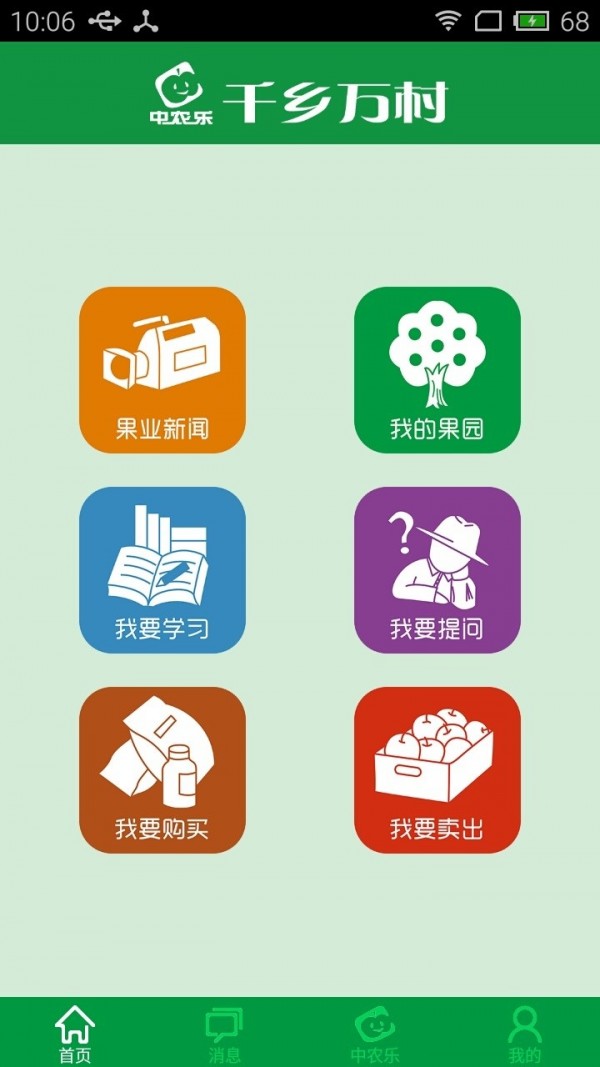The image size is (600, 1067).
Task: Switch to the 消息 messages tab
Action: [224, 1033]
